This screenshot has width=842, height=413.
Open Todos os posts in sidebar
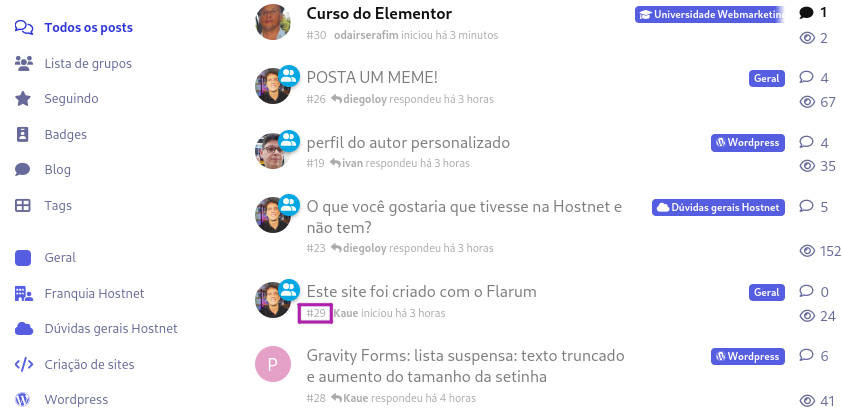point(87,27)
